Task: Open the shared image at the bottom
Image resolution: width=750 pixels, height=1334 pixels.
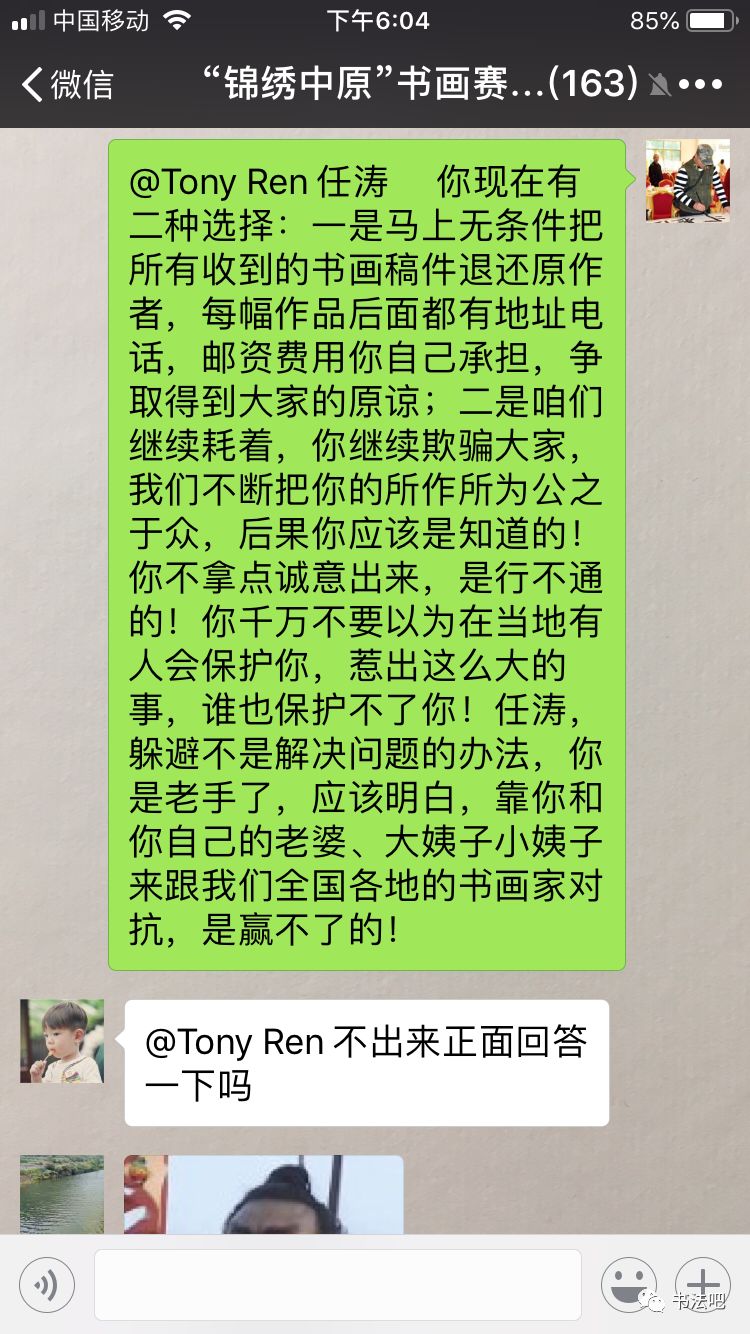Action: (264, 1194)
